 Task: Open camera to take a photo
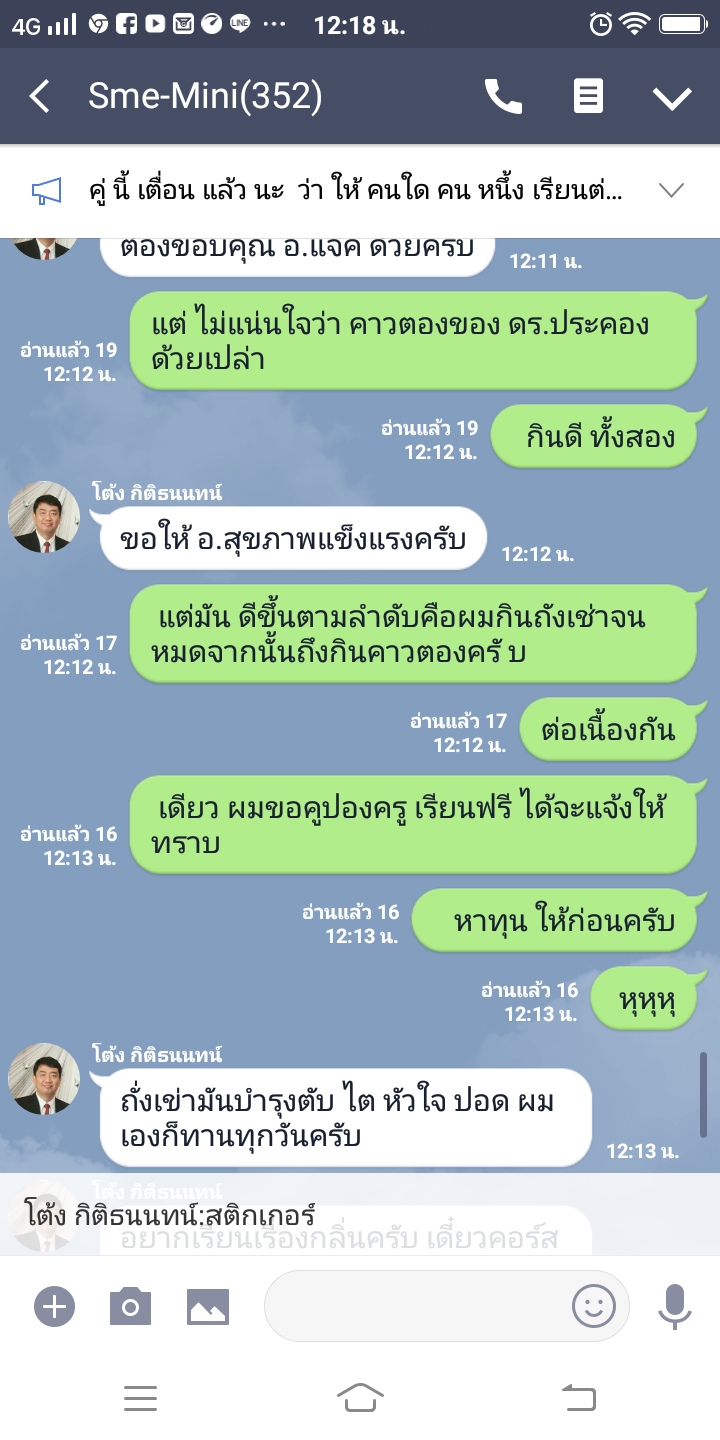[130, 1306]
